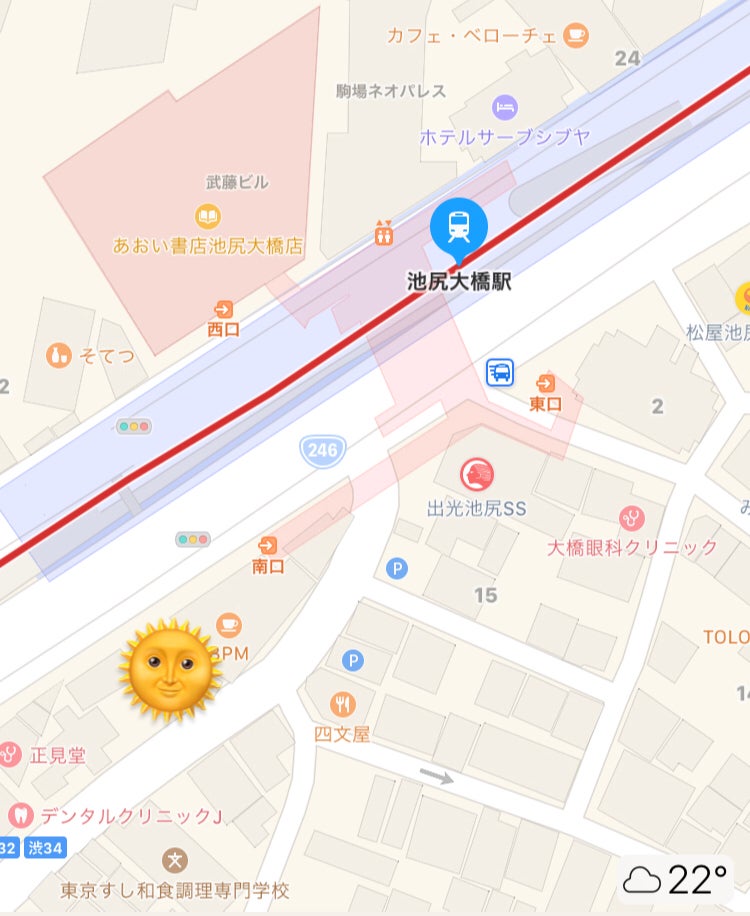This screenshot has height=916, width=750.
Task: Select the 南口 station exit marker
Action: pos(268,546)
